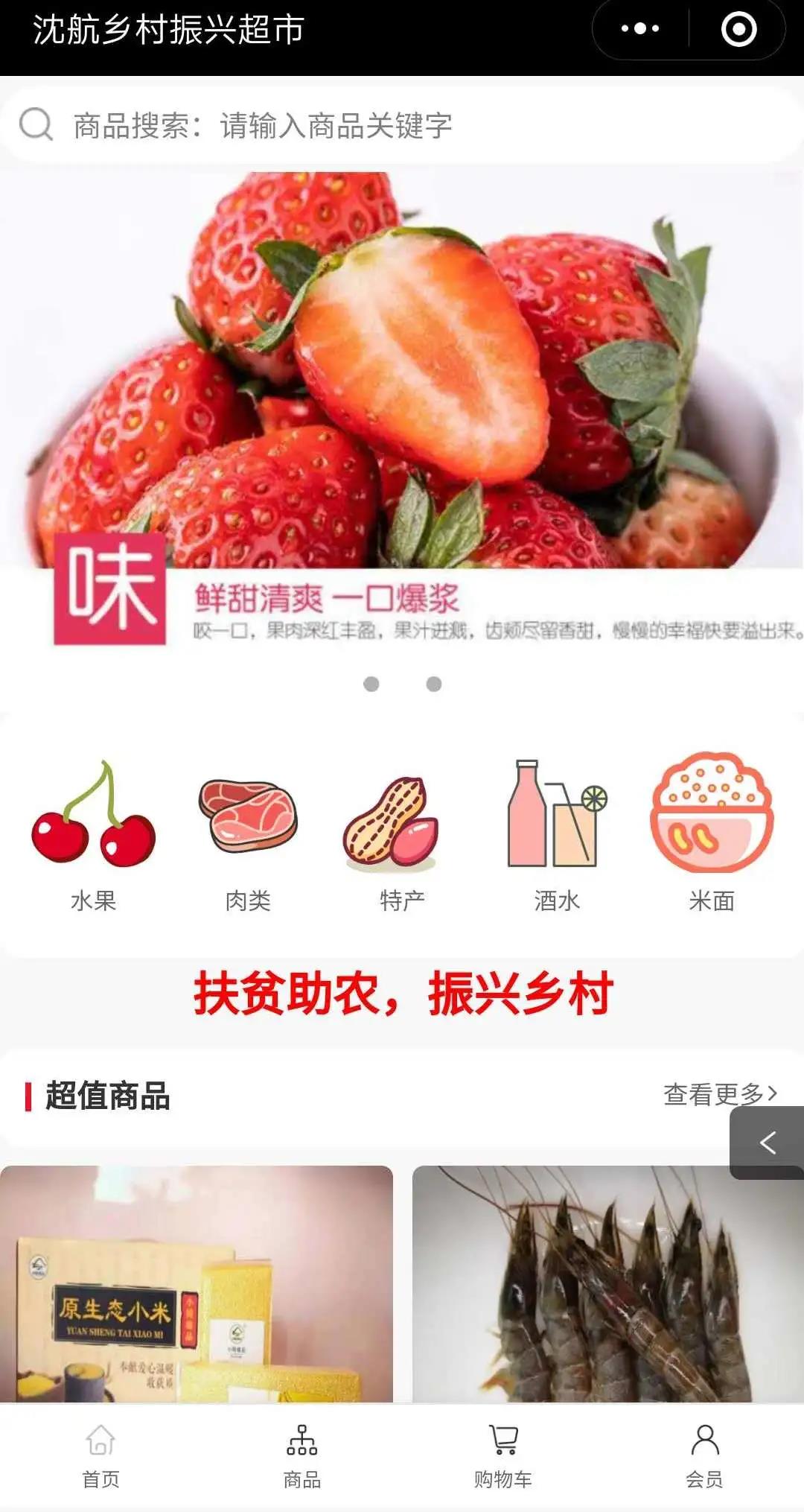This screenshot has width=804, height=1512.
Task: Switch to the 首页 tab
Action: 100,1455
